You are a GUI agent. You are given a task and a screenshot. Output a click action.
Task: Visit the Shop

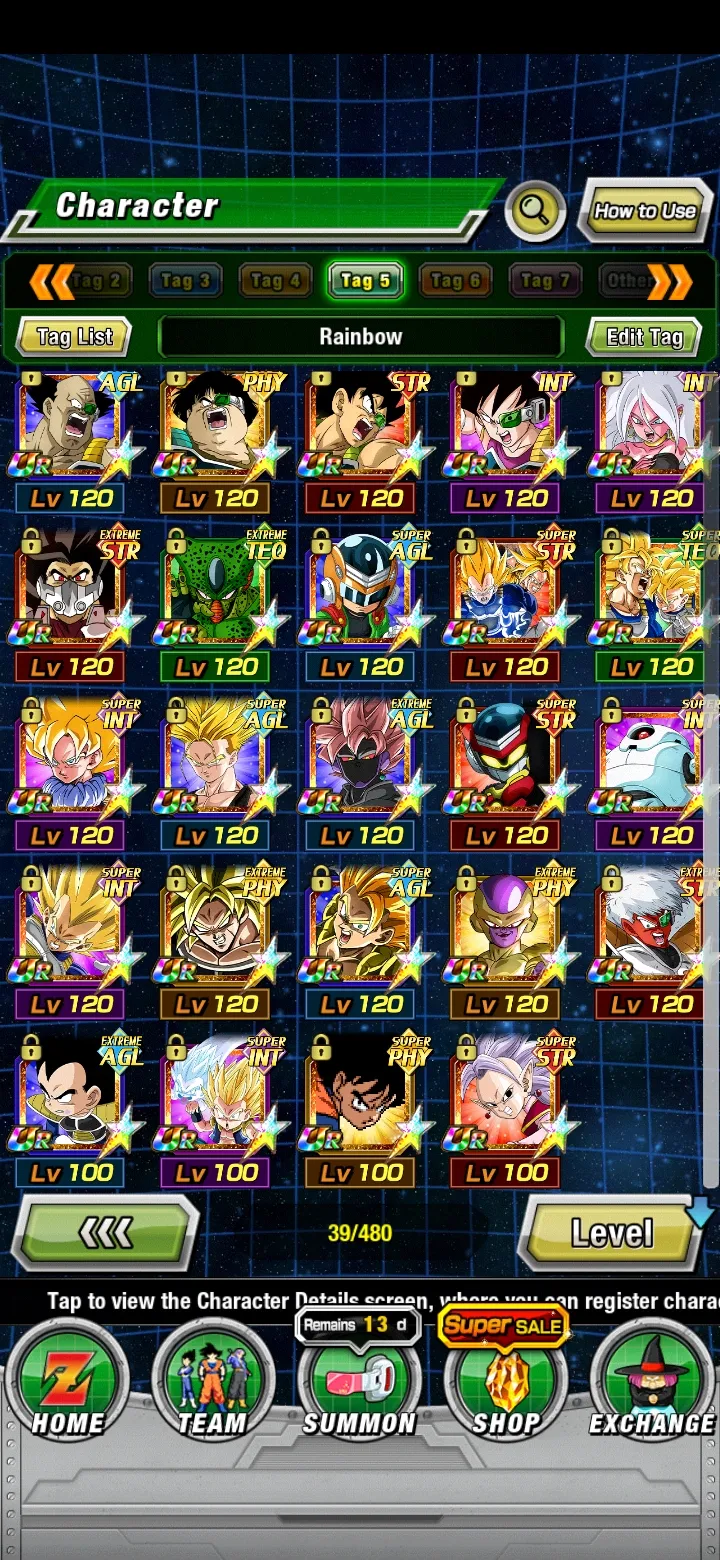click(x=505, y=1385)
